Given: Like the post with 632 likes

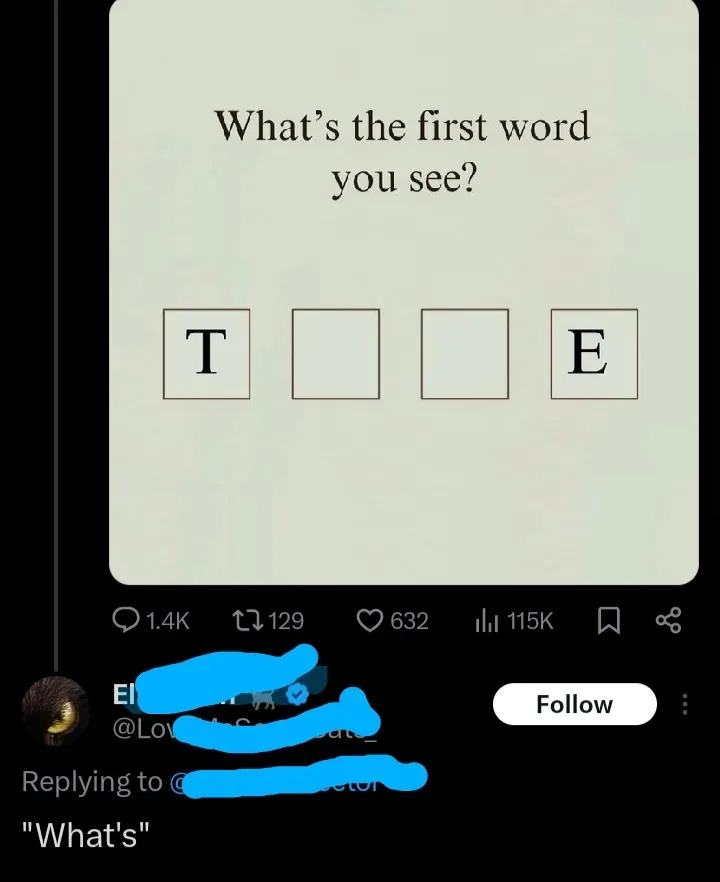Looking at the screenshot, I should 371,621.
